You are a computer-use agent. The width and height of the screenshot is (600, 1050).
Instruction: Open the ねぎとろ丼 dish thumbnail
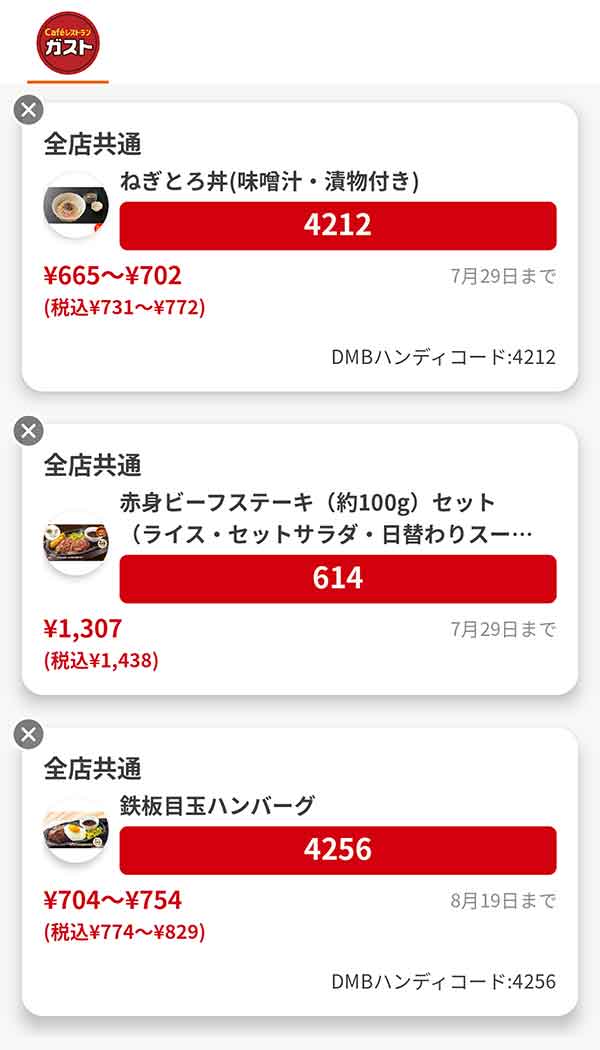(76, 206)
